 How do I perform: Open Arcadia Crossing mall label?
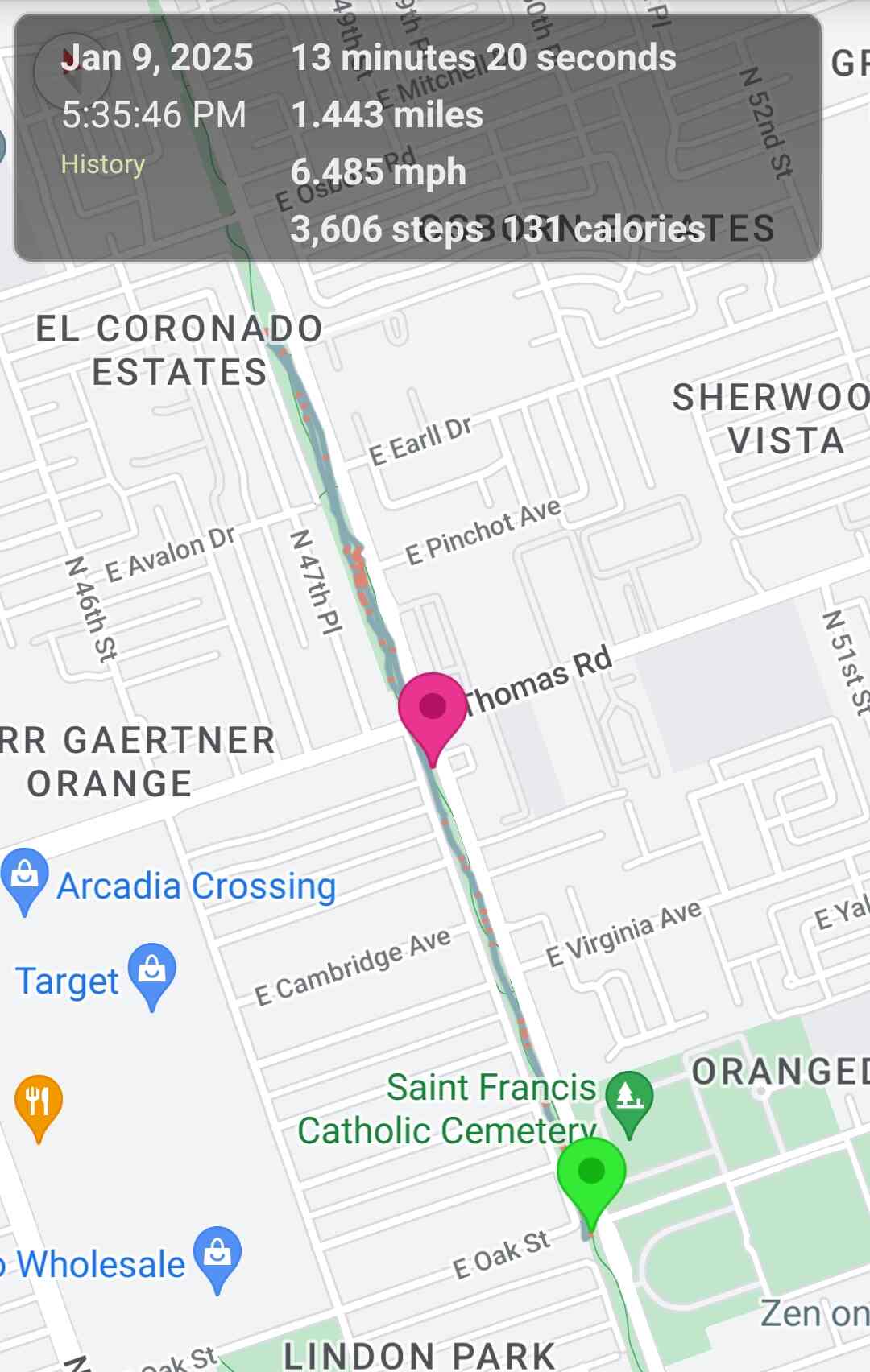coord(197,886)
